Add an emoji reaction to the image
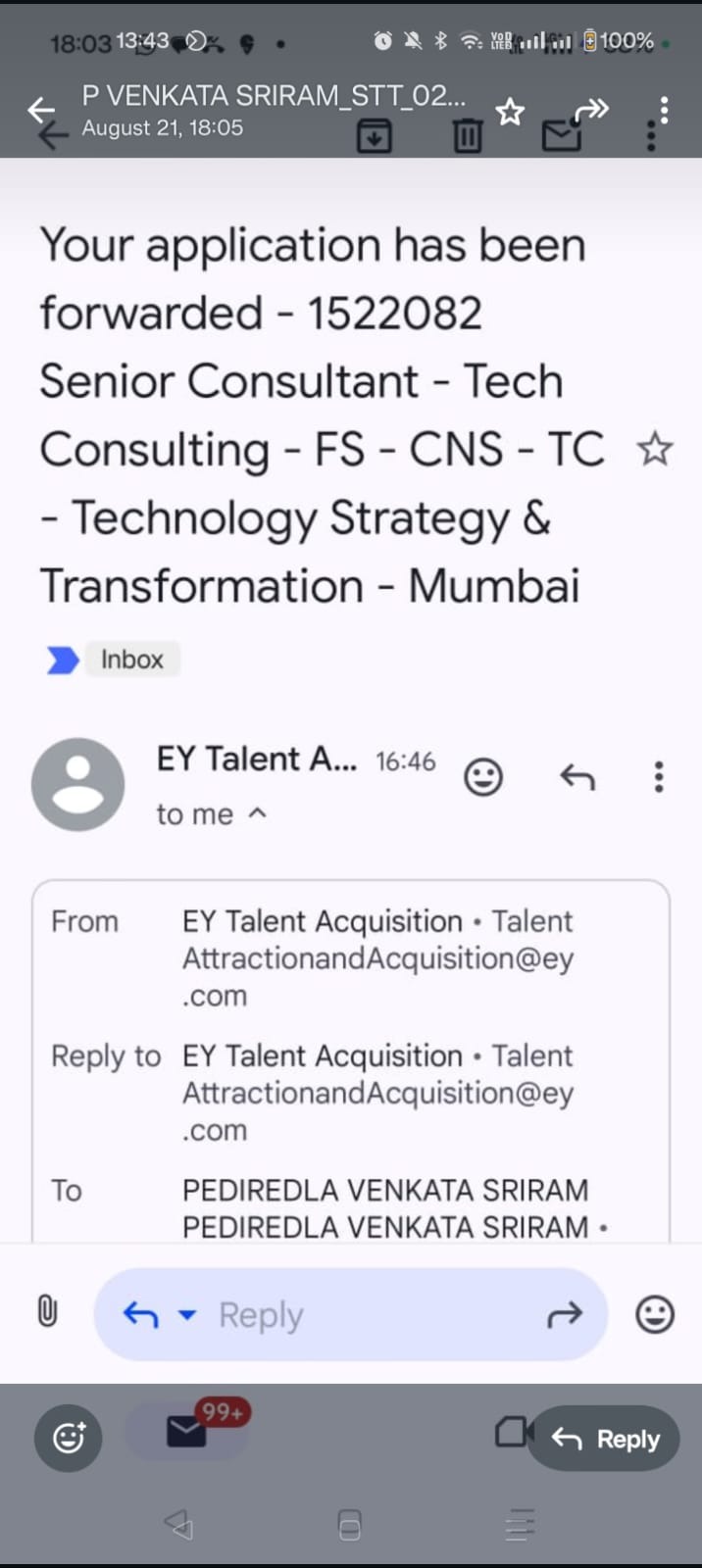 pos(69,1438)
